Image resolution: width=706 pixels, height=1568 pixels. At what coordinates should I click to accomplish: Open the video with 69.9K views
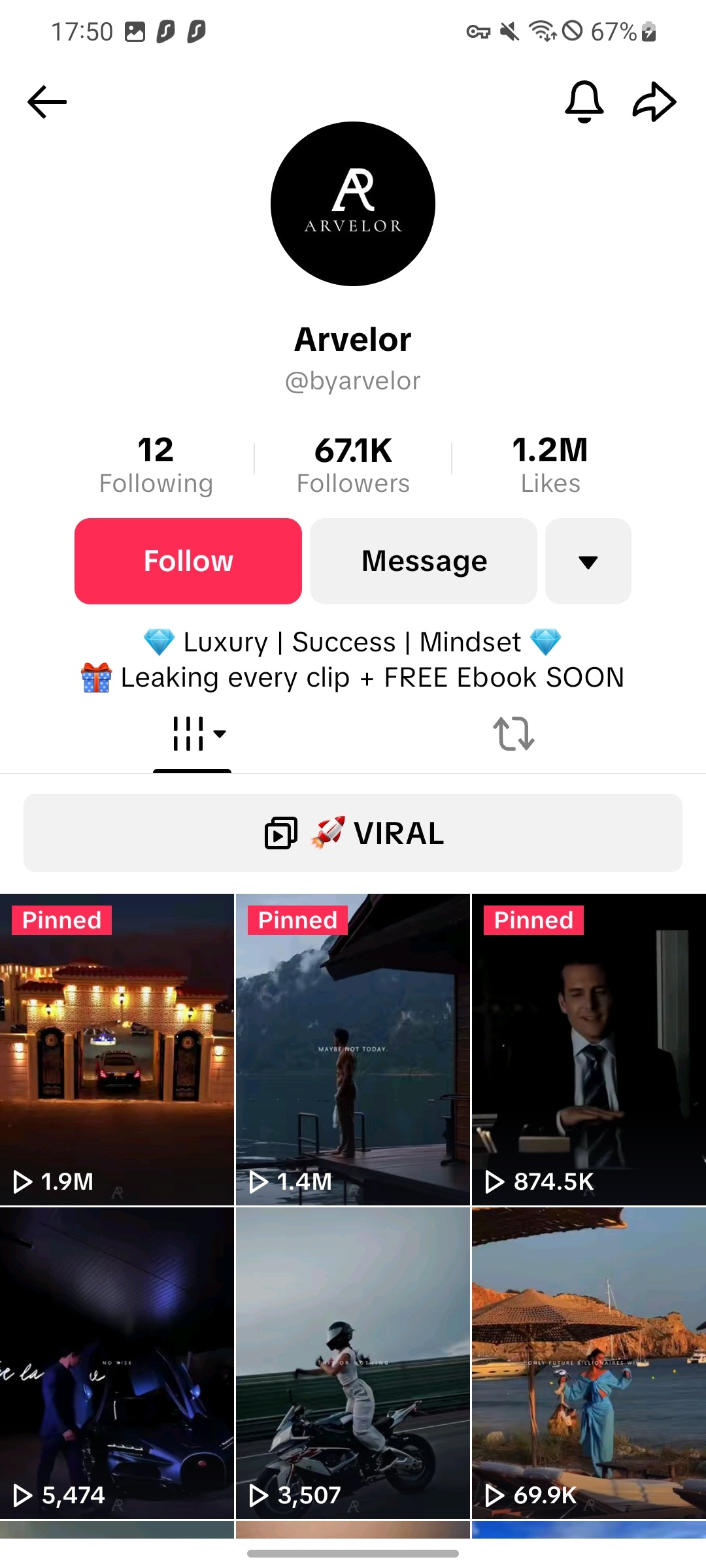click(x=588, y=1362)
